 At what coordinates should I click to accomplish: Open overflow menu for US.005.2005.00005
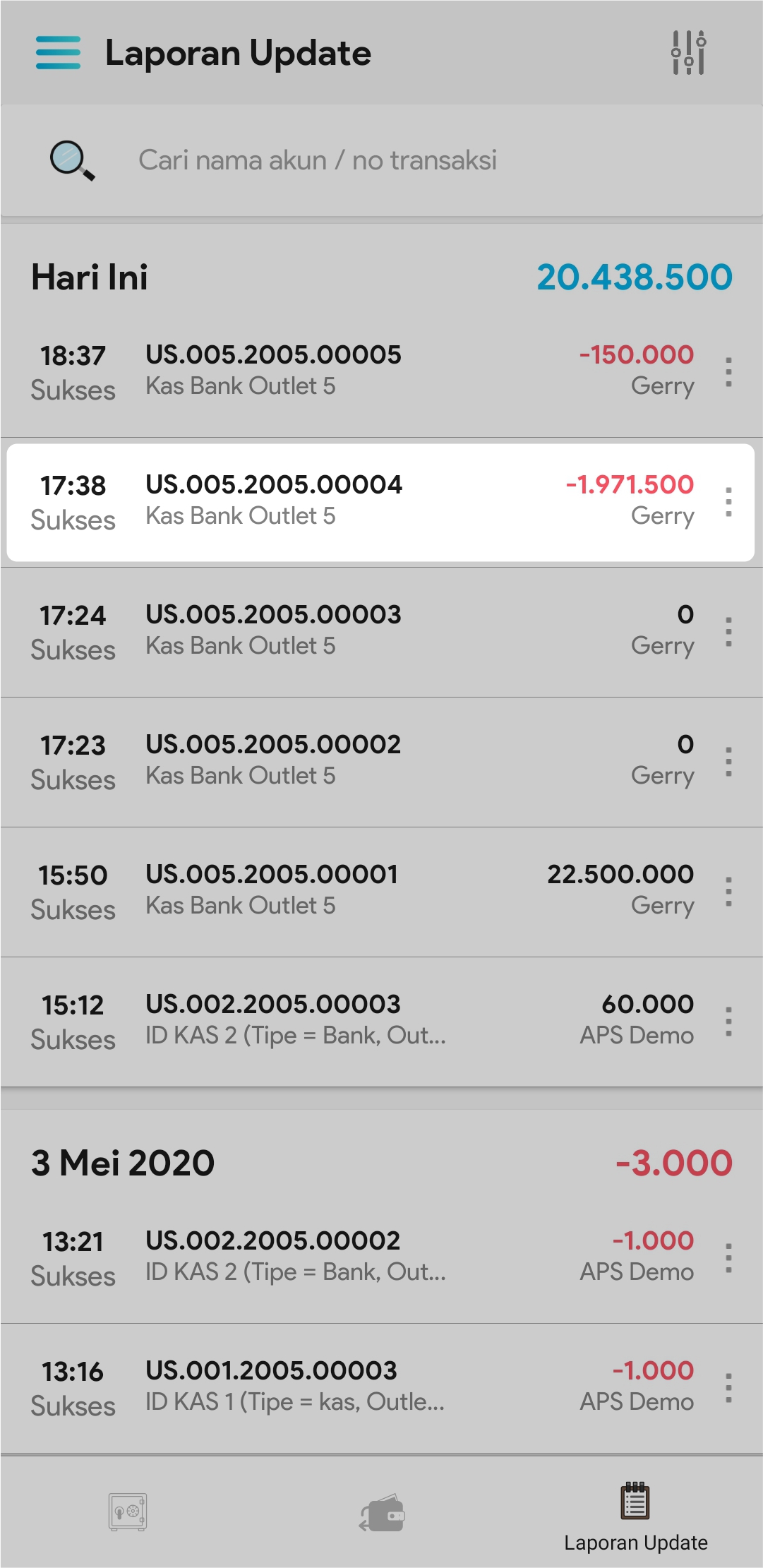(x=728, y=372)
